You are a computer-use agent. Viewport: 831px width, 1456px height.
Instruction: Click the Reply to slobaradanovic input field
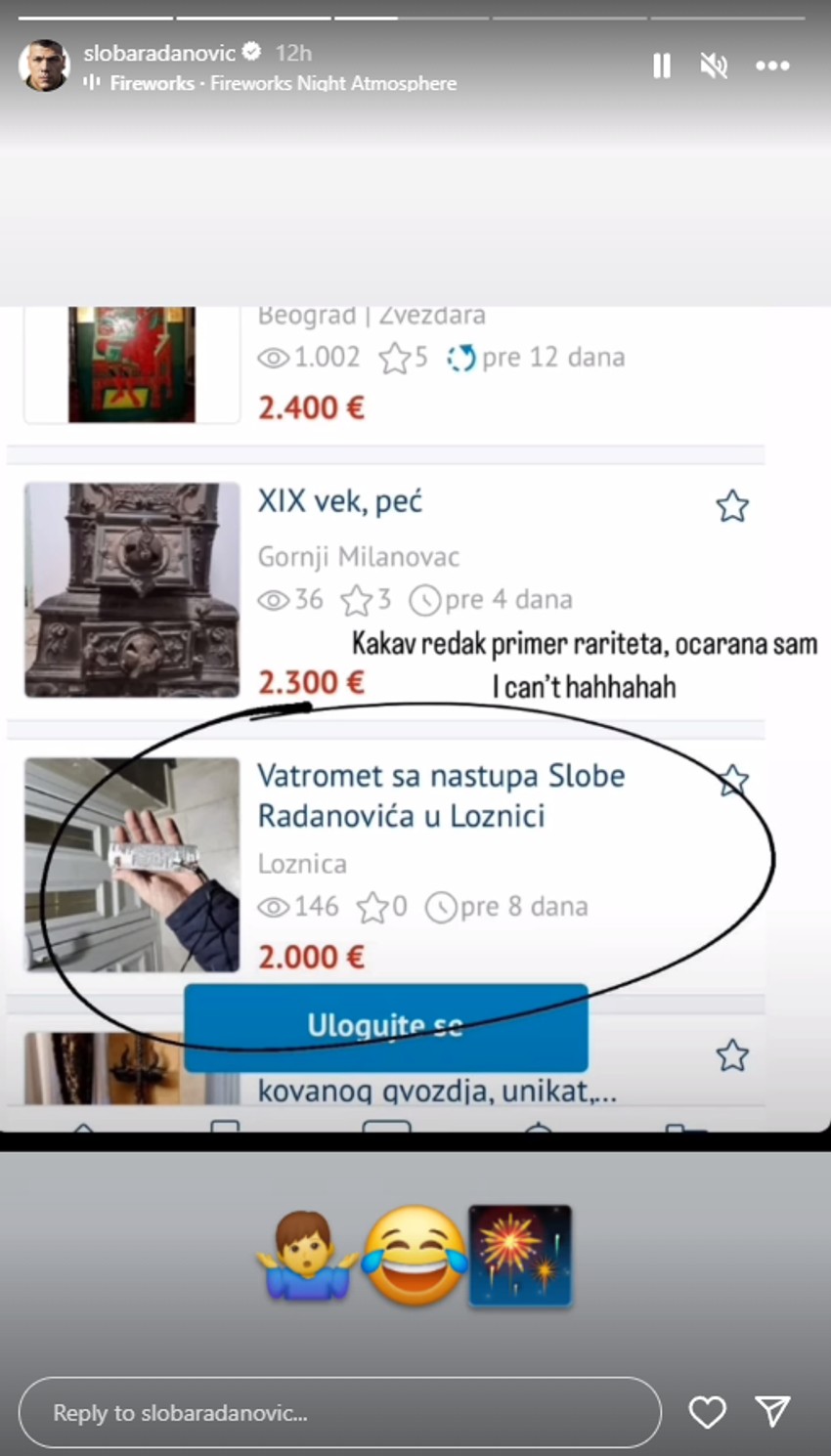click(339, 1412)
